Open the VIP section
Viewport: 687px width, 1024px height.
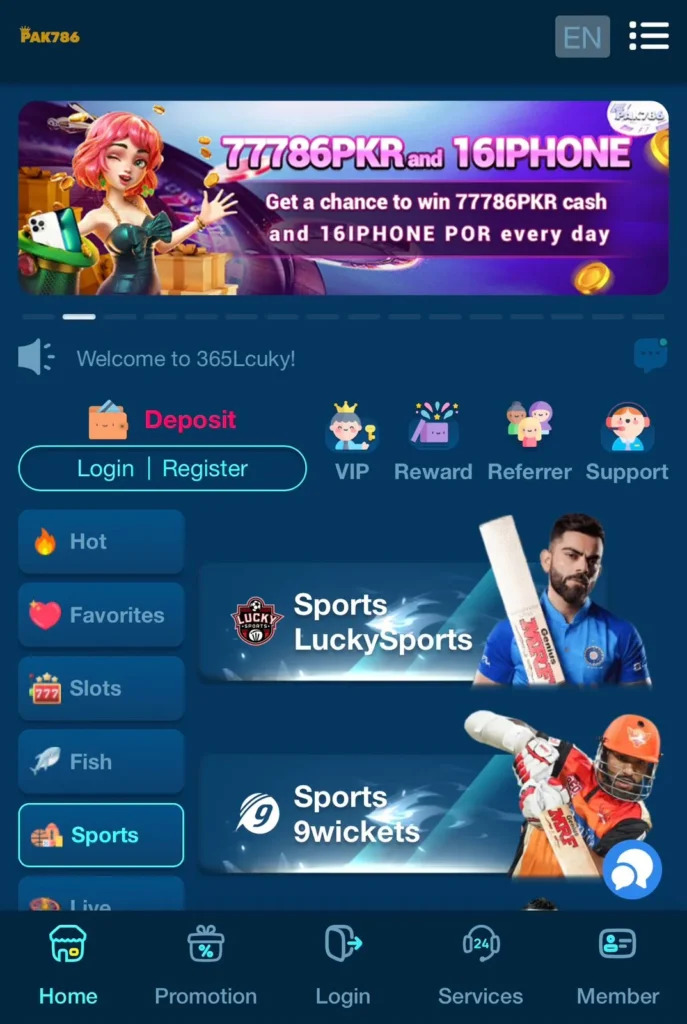(351, 441)
